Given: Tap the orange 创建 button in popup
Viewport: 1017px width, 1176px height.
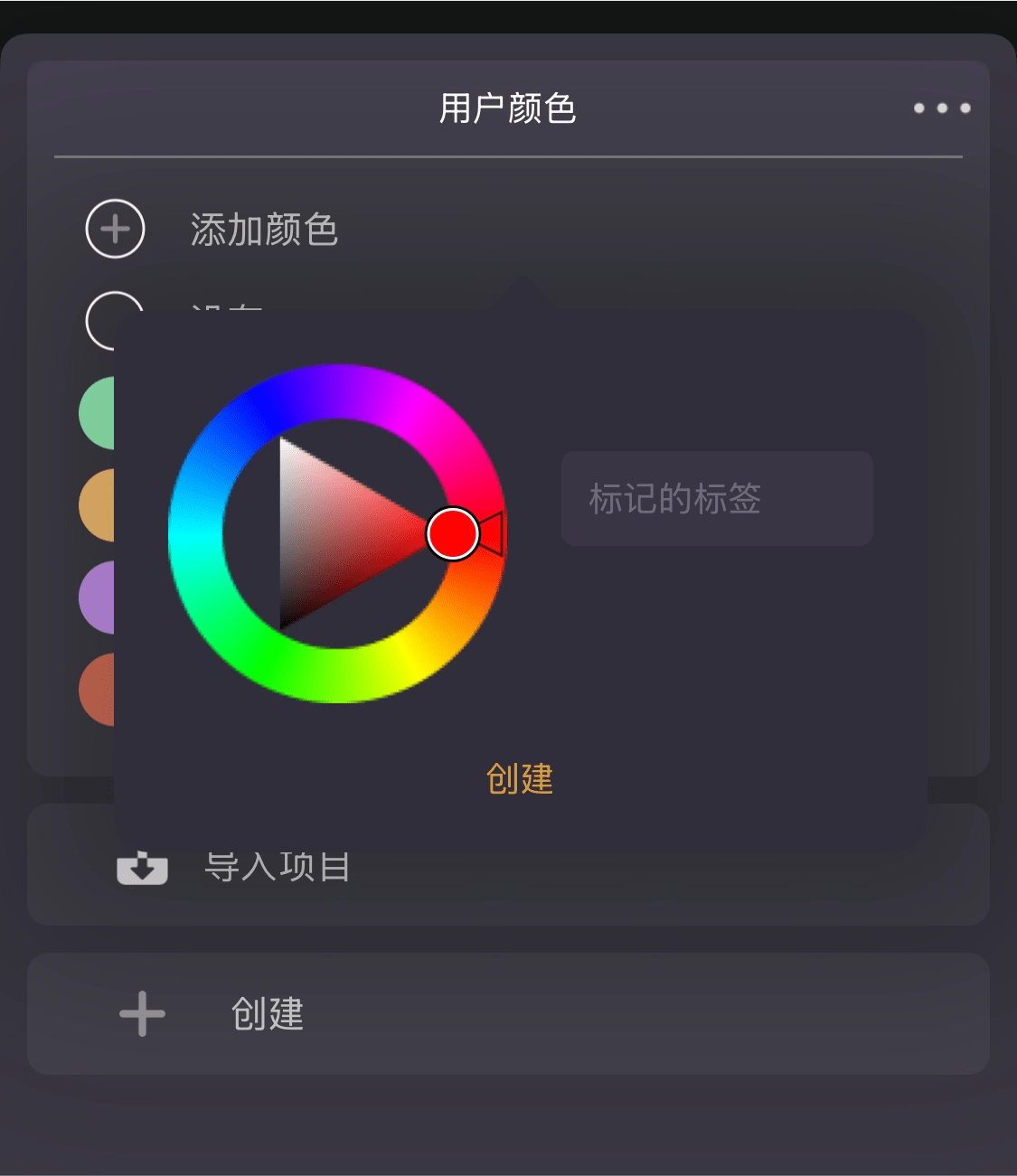Looking at the screenshot, I should (x=520, y=778).
